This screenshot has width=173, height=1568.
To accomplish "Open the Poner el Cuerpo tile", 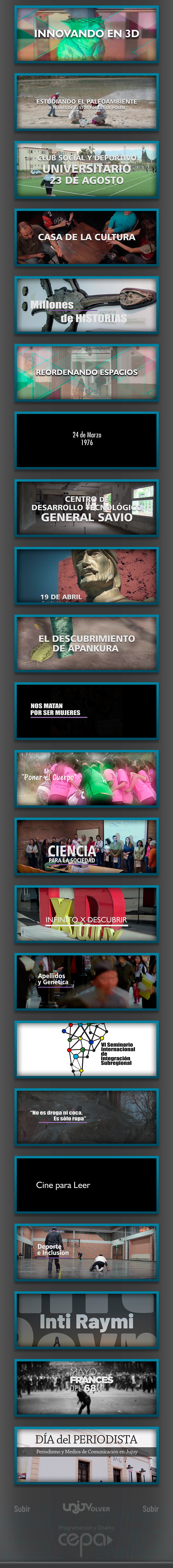I will pos(86,778).
